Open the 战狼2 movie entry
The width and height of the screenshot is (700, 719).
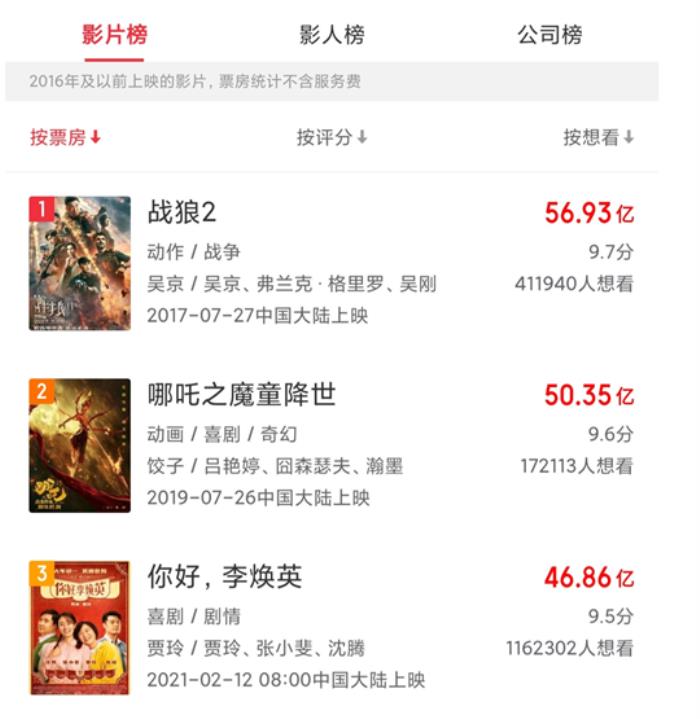[x=182, y=212]
